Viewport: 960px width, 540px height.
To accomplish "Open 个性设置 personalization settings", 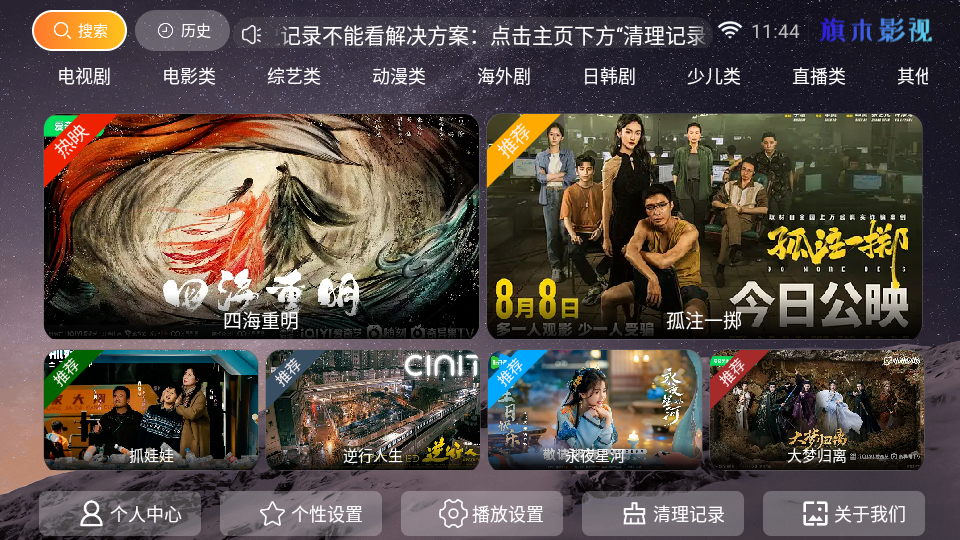I will coord(301,514).
